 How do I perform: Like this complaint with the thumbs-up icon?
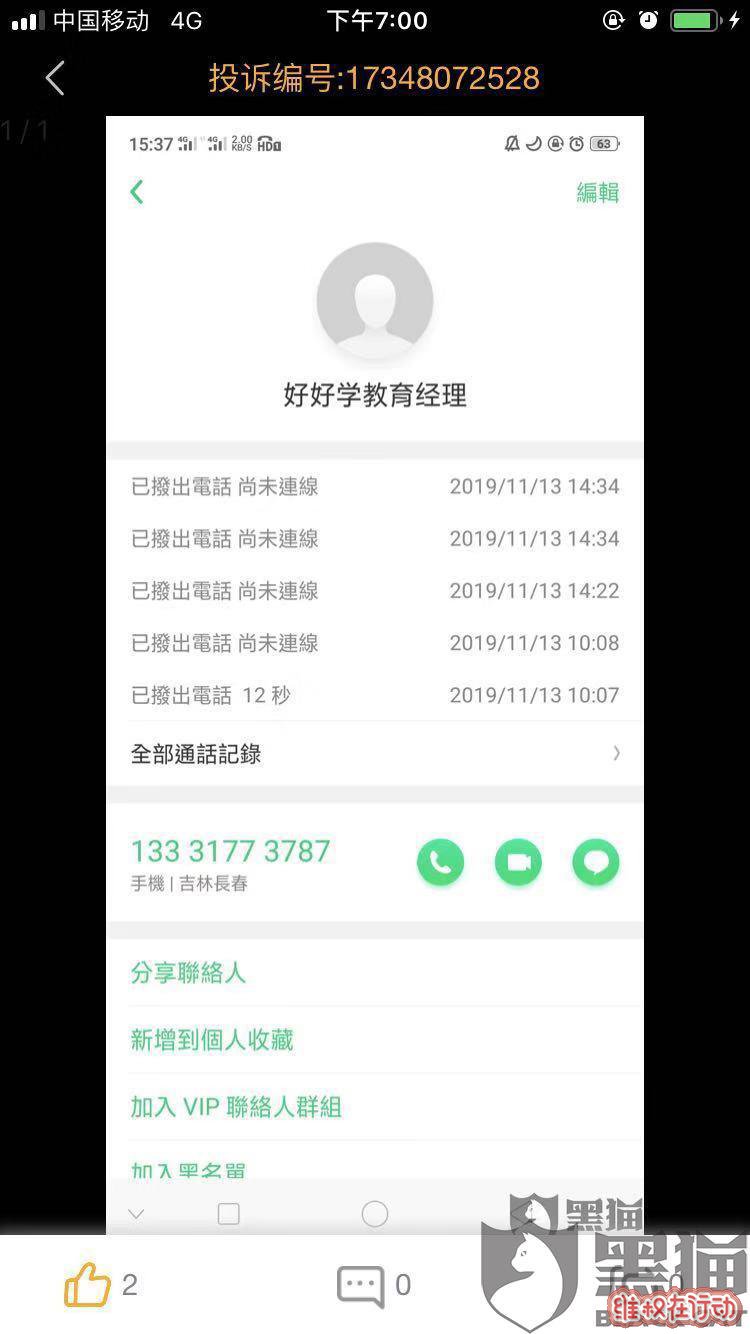tap(87, 1284)
